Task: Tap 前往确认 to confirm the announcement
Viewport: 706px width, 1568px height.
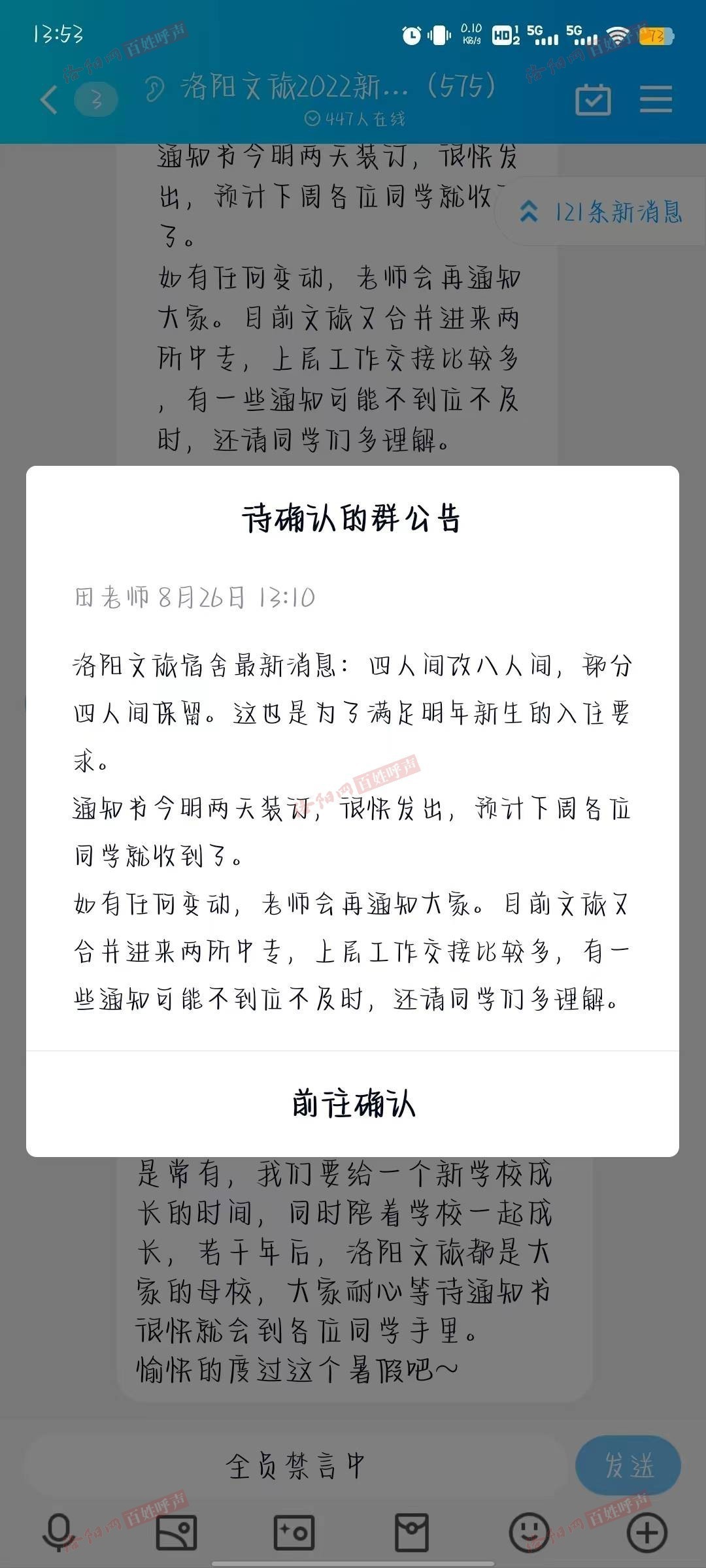Action: pos(353,1104)
